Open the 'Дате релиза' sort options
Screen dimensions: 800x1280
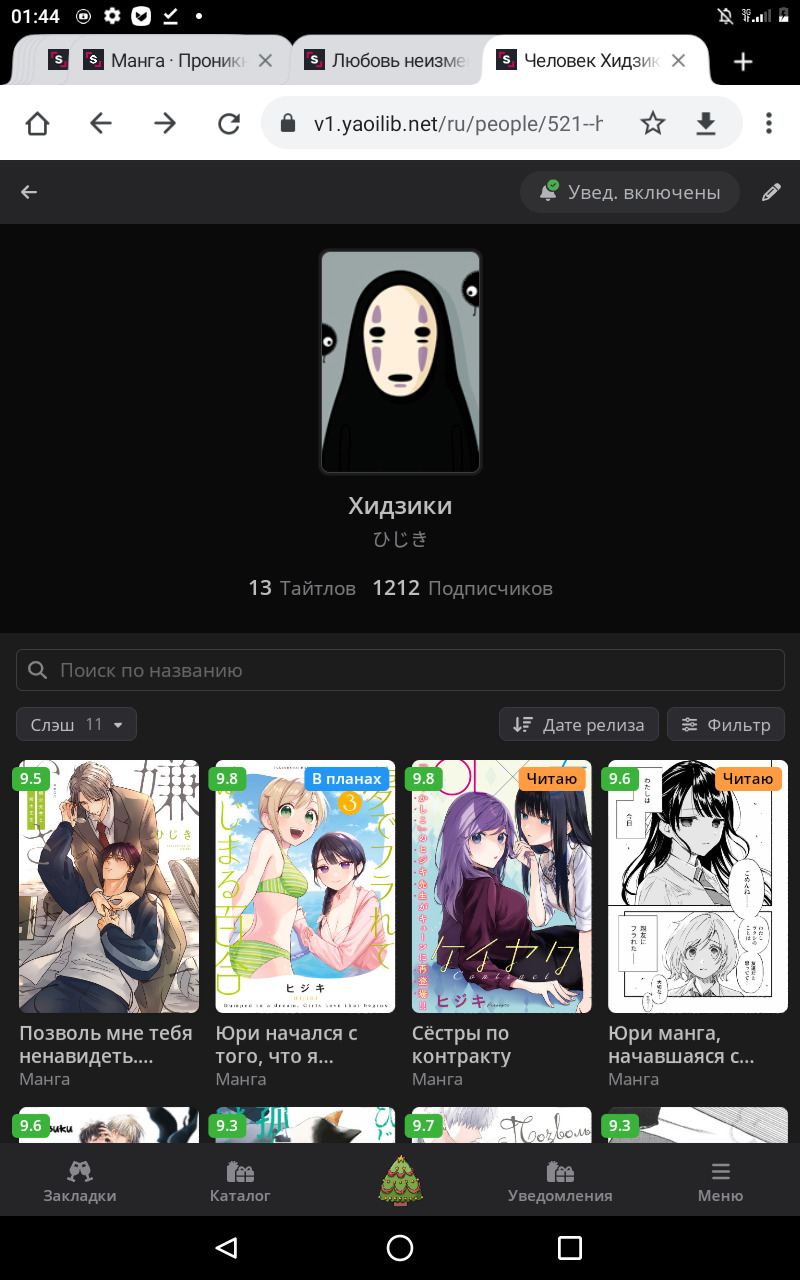(579, 724)
